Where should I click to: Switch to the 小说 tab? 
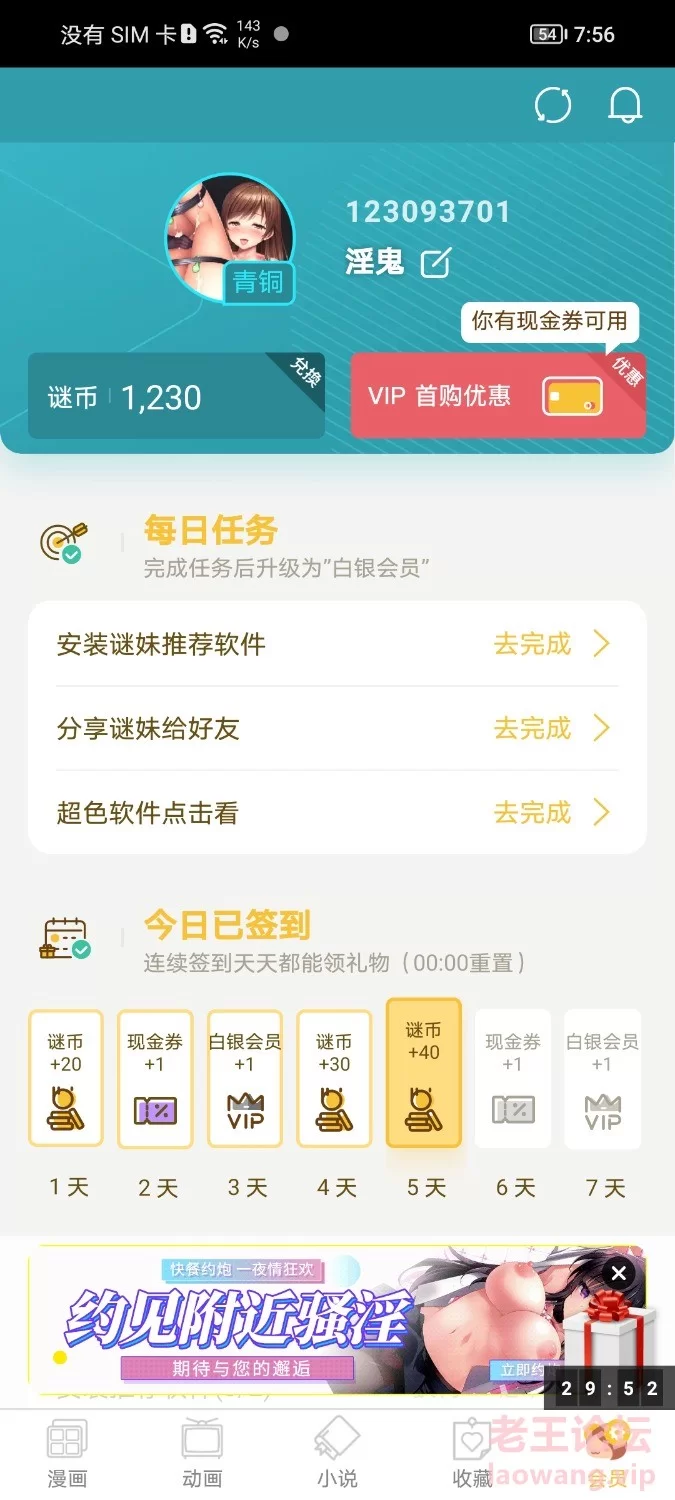[x=337, y=1455]
